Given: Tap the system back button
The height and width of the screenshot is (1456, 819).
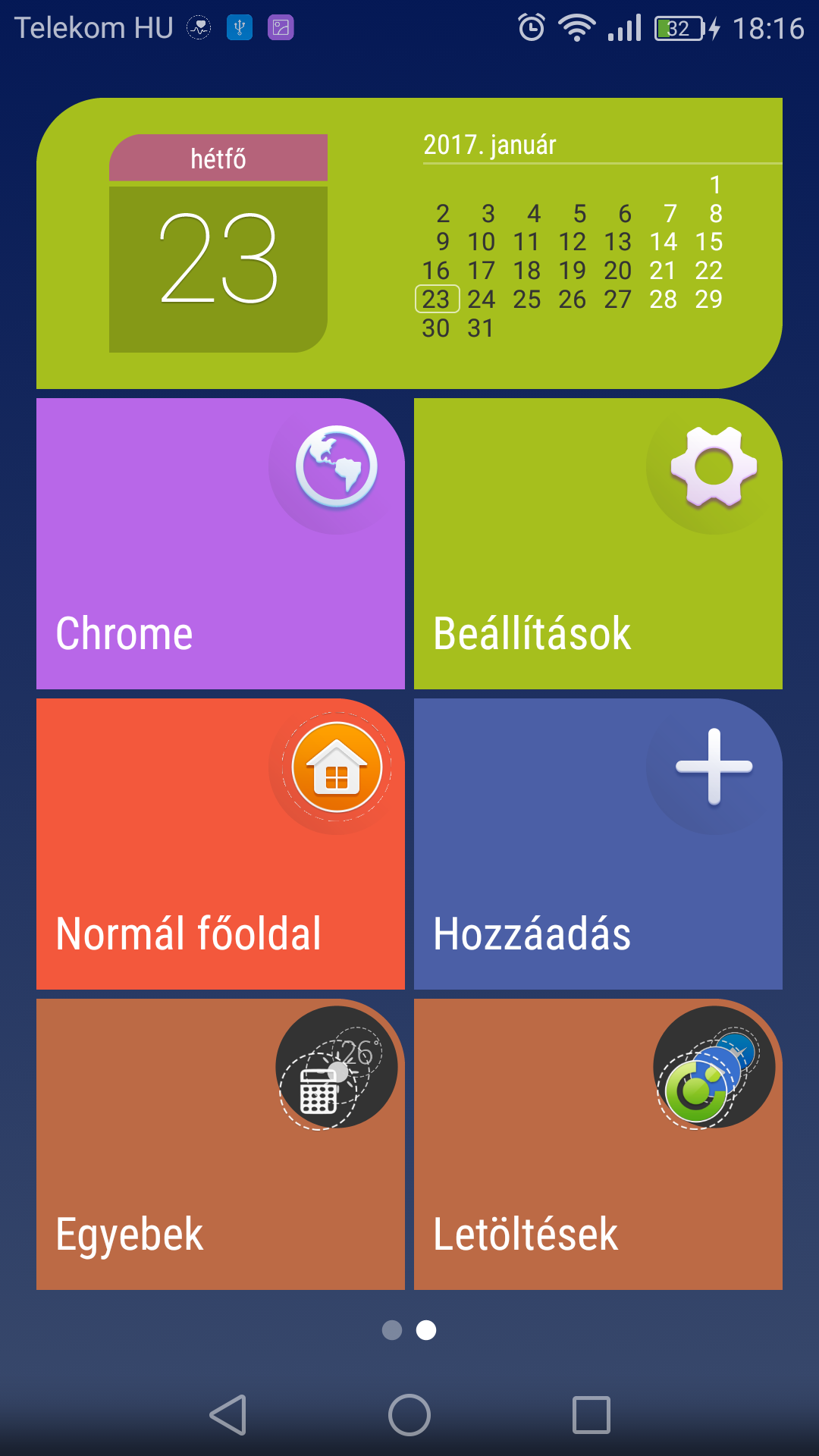Looking at the screenshot, I should point(228,1415).
